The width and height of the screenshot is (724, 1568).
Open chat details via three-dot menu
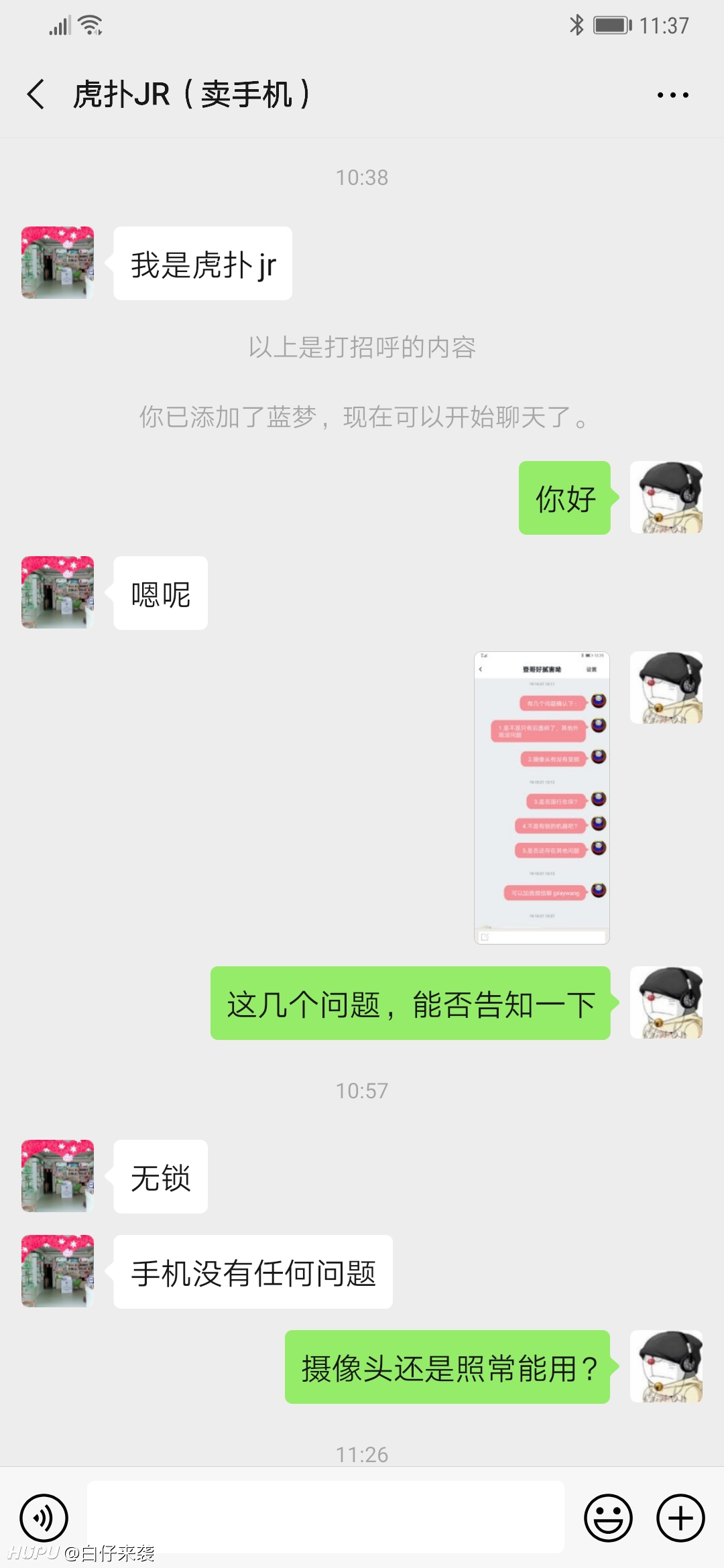[673, 94]
